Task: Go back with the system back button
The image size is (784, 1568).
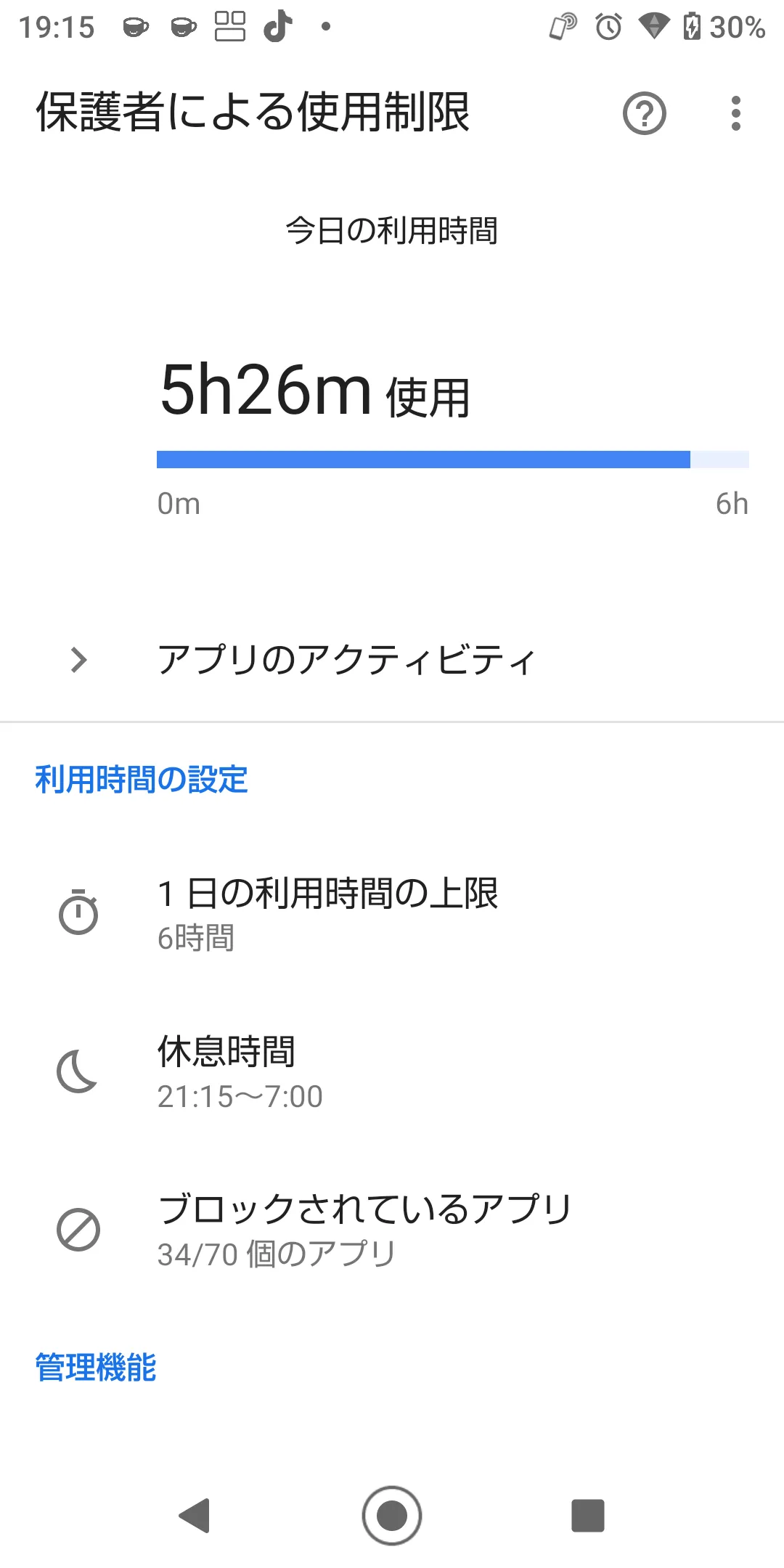Action: point(195,1516)
